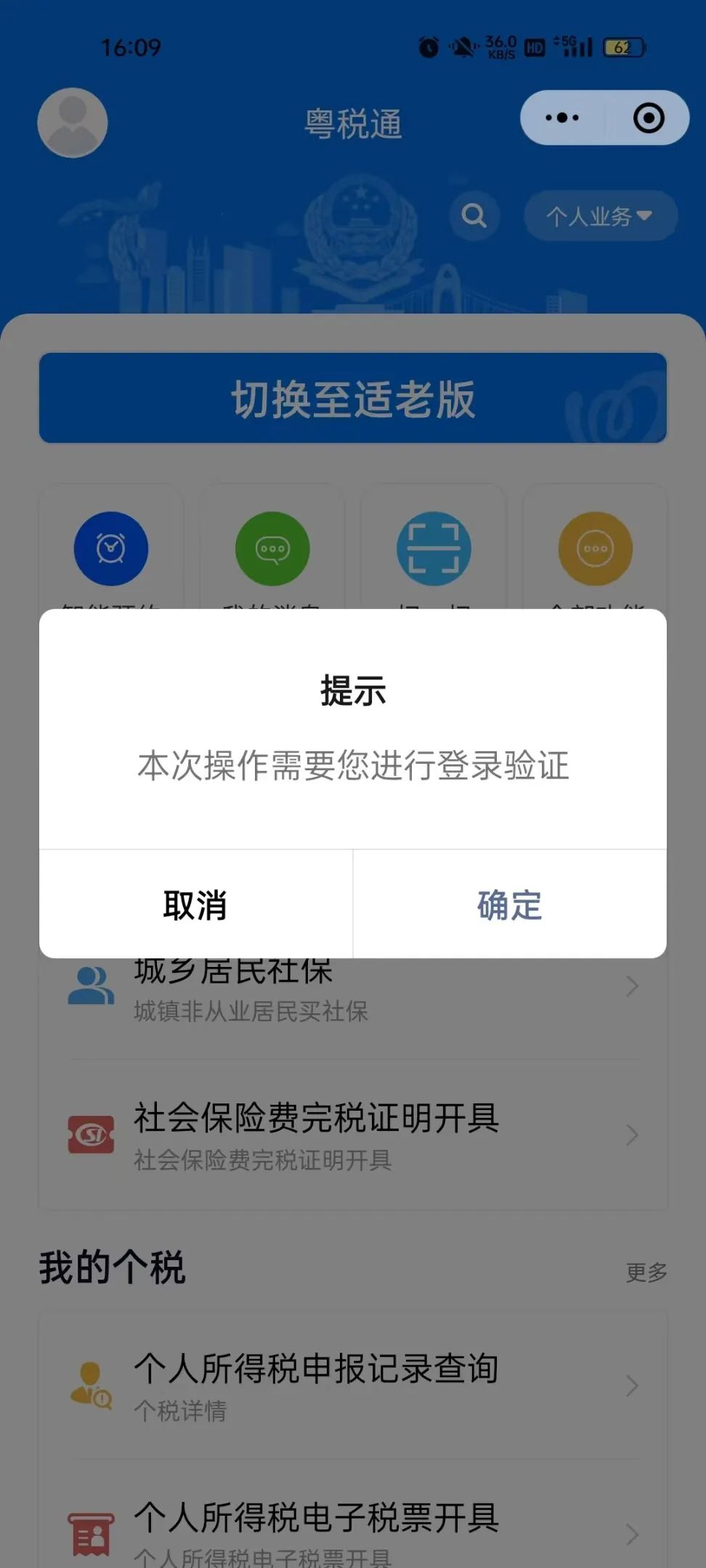Confirm login verification with 确定
Image resolution: width=706 pixels, height=1568 pixels.
pos(509,905)
